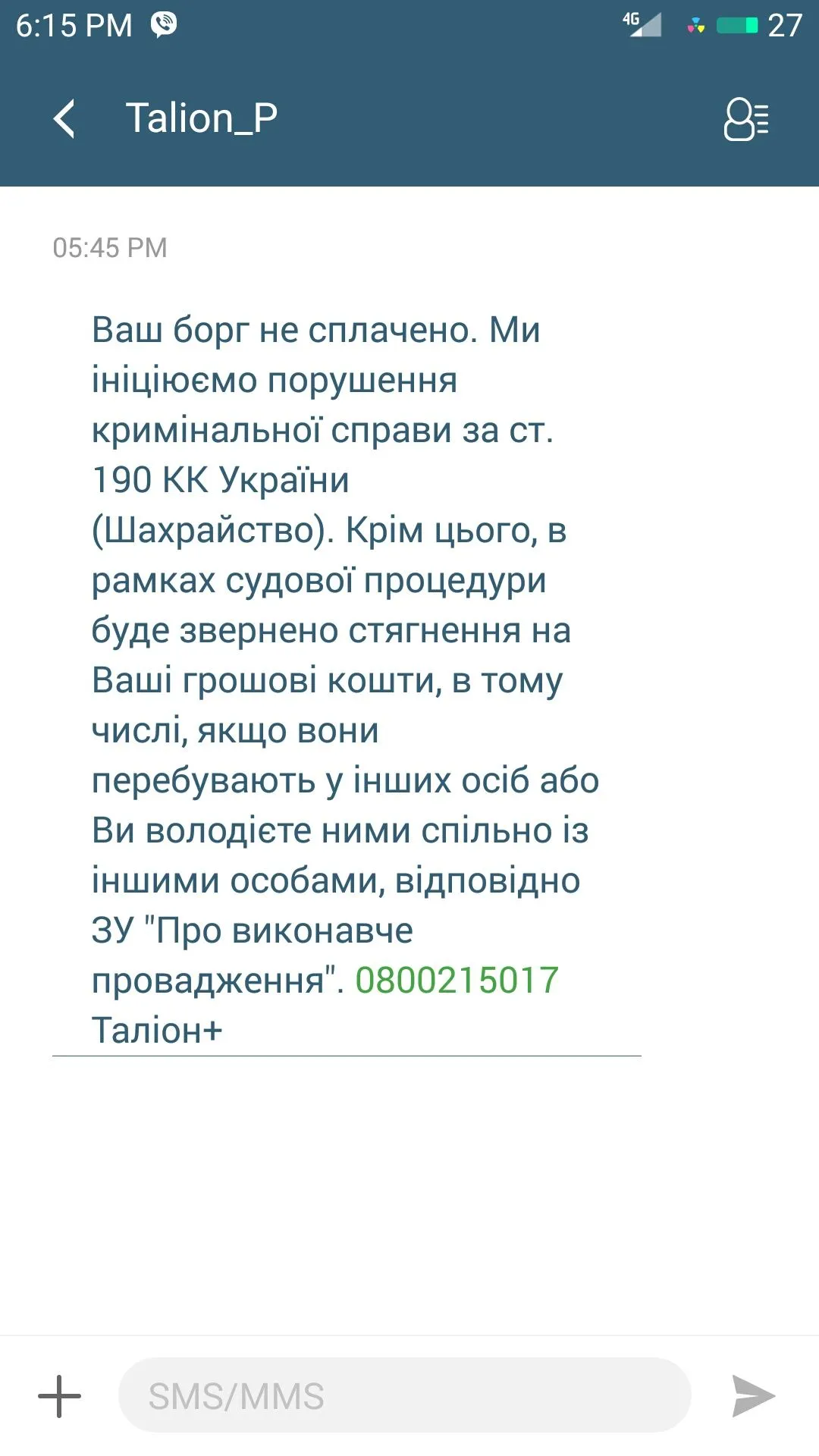Tap the phone number 0800215017 link
Viewport: 819px width, 1456px height.
click(x=457, y=981)
